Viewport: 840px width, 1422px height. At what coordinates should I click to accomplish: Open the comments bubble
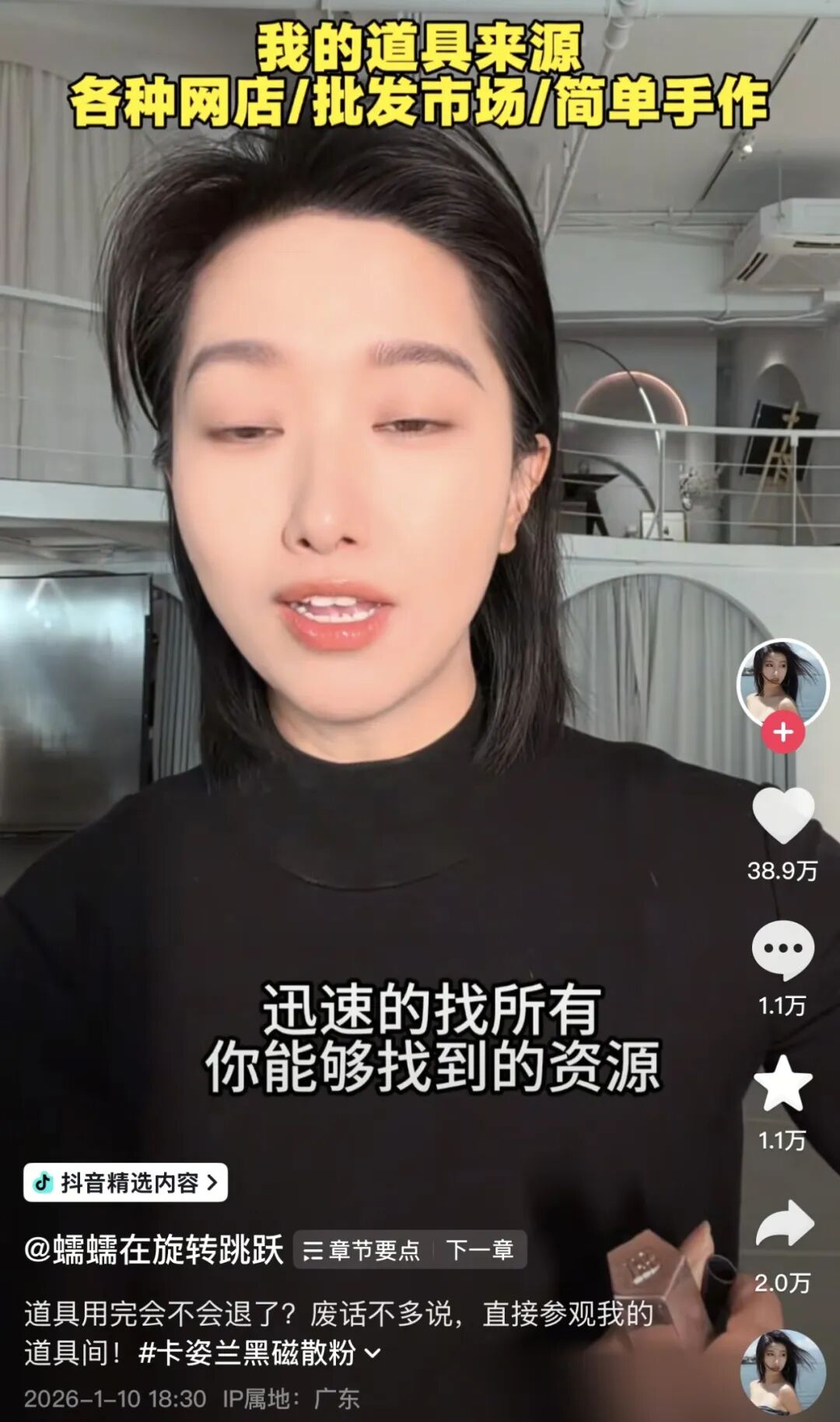pos(782,950)
